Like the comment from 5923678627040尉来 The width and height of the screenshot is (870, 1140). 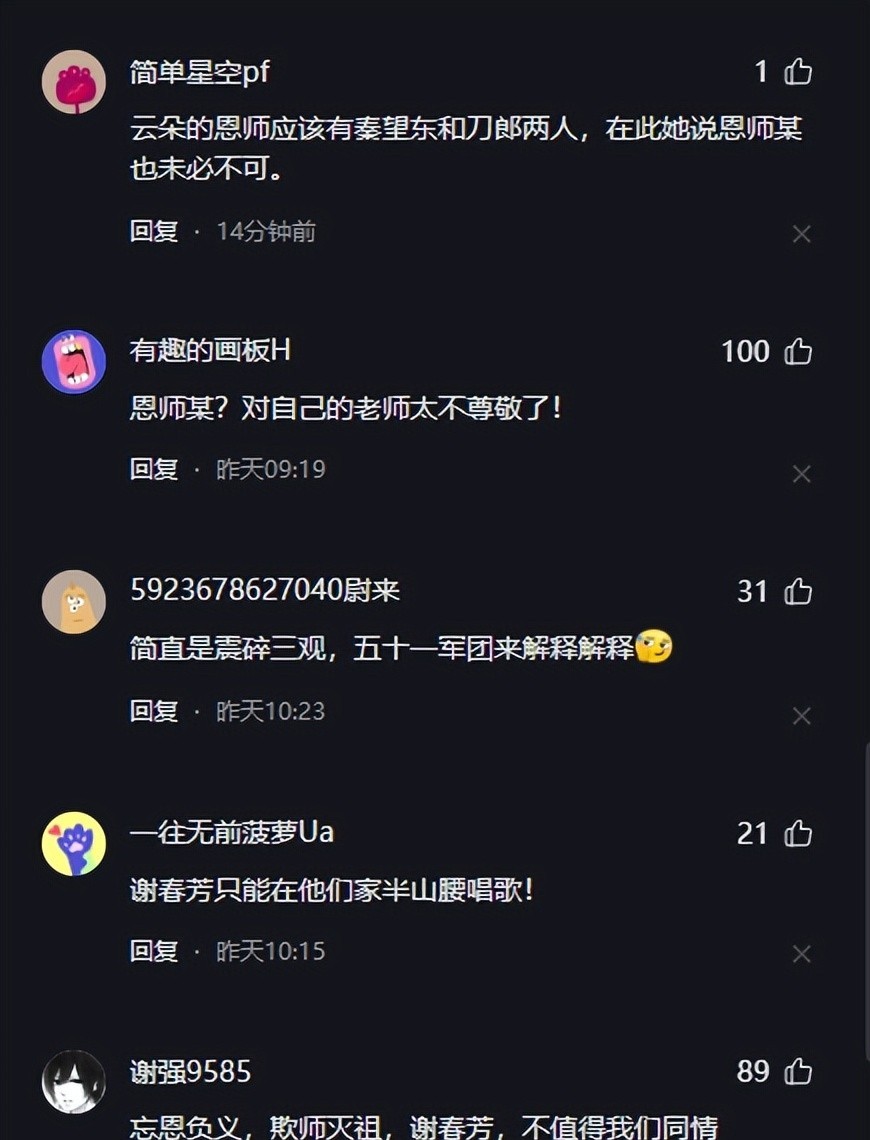pyautogui.click(x=798, y=592)
